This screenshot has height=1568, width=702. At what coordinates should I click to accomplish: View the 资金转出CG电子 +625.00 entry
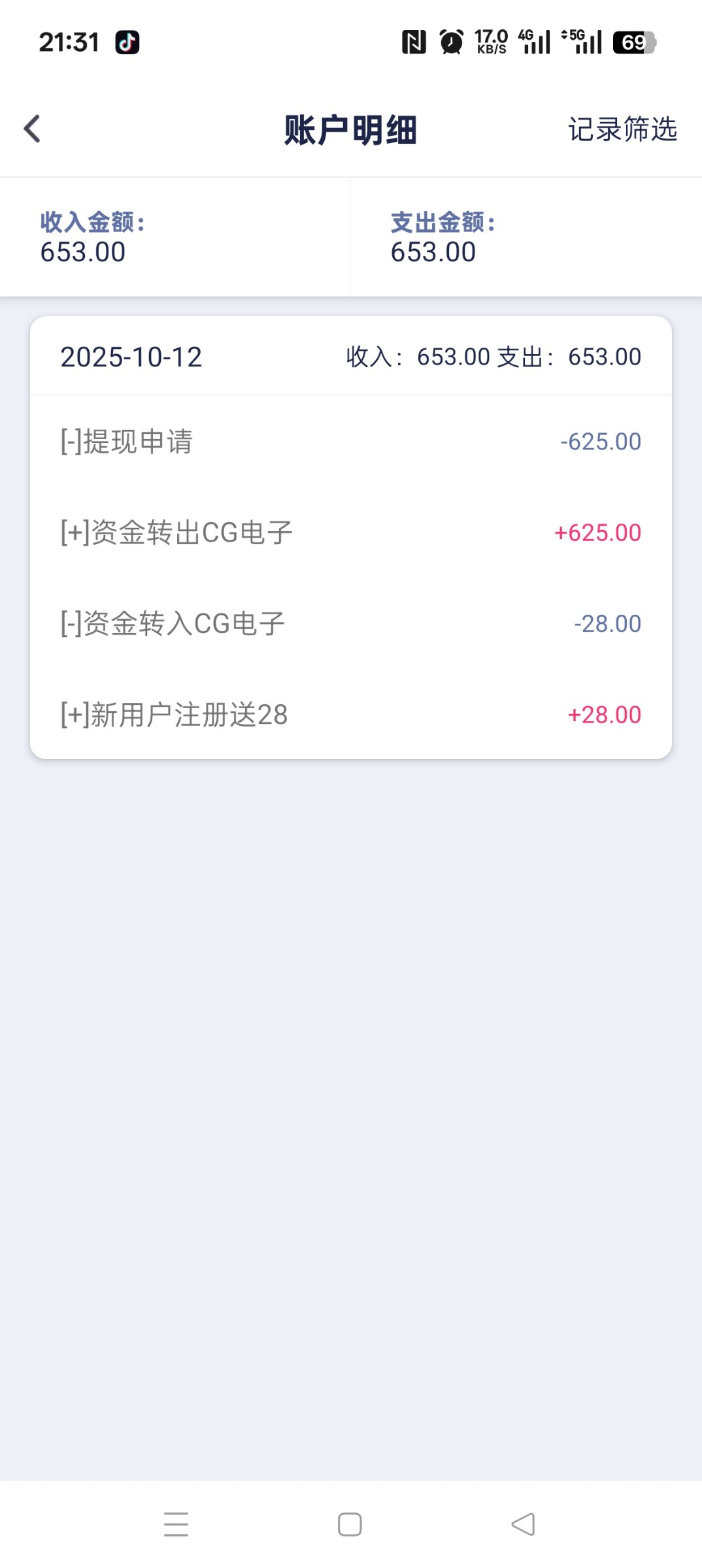350,532
